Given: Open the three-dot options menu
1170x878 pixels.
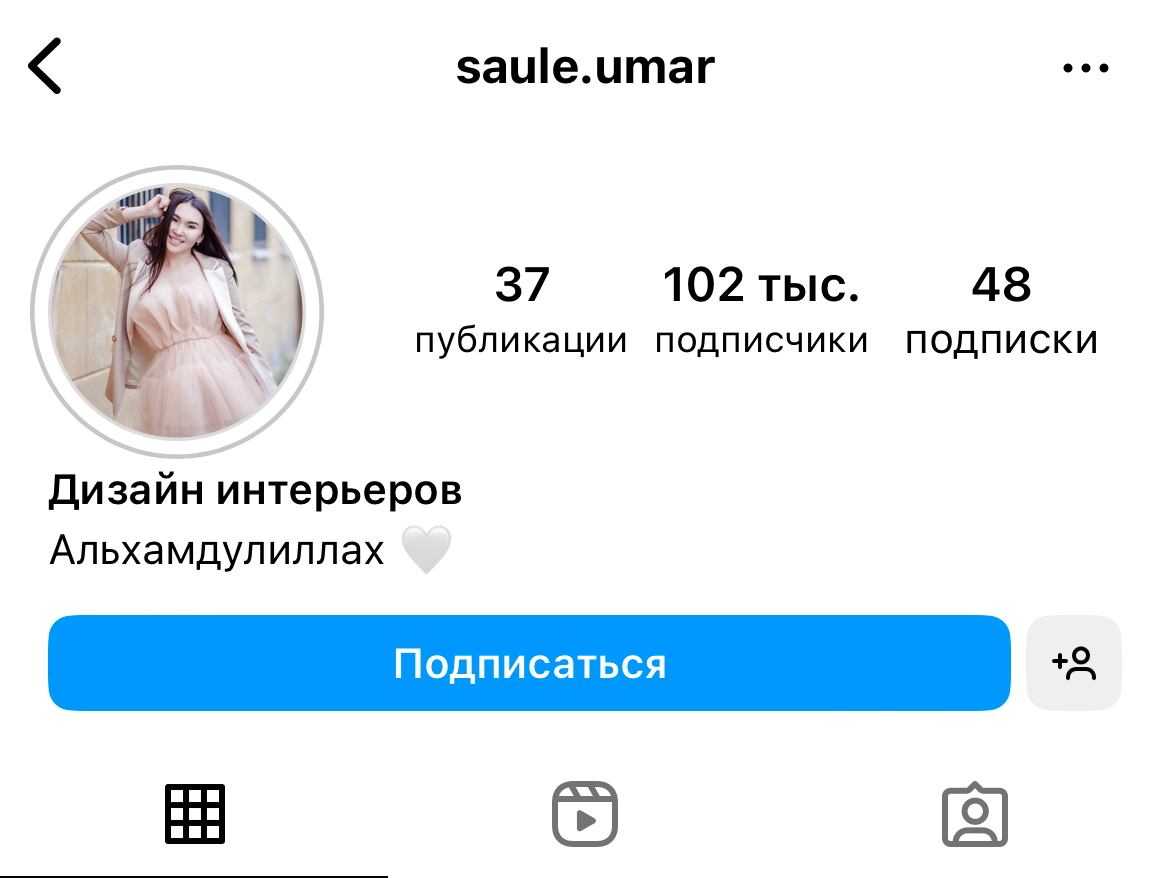Looking at the screenshot, I should point(1085,68).
